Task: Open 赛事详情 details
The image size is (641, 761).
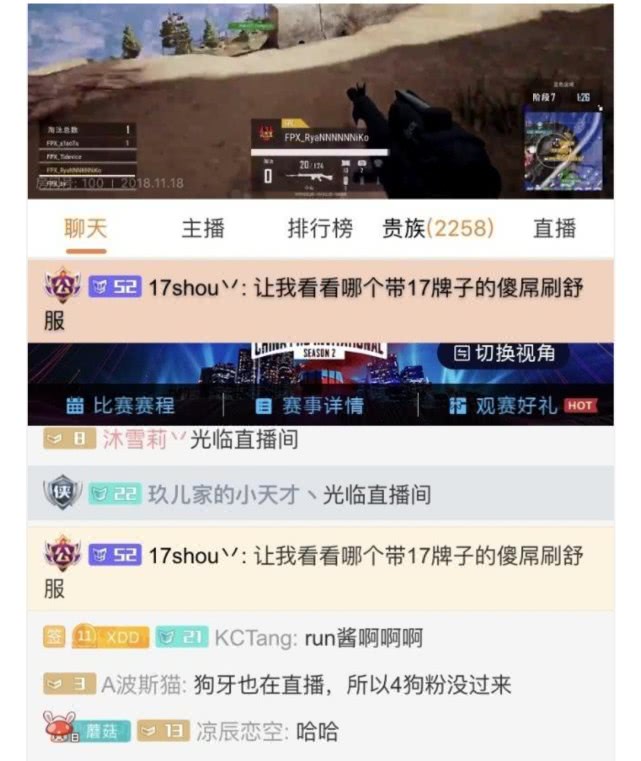Action: tap(310, 405)
